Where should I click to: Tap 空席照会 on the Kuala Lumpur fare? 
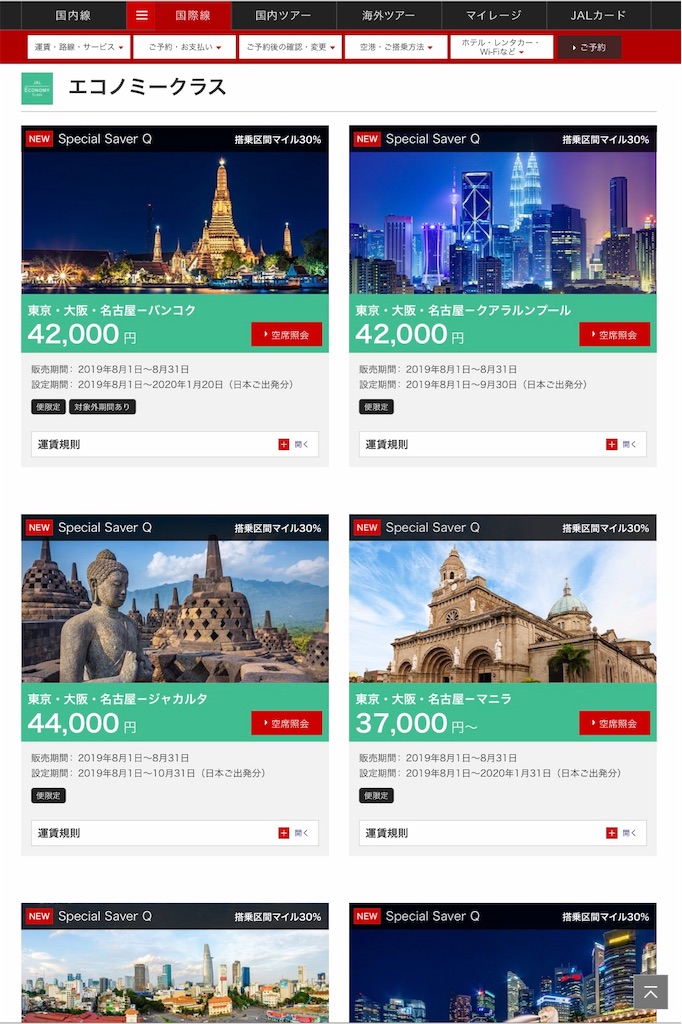tap(615, 334)
